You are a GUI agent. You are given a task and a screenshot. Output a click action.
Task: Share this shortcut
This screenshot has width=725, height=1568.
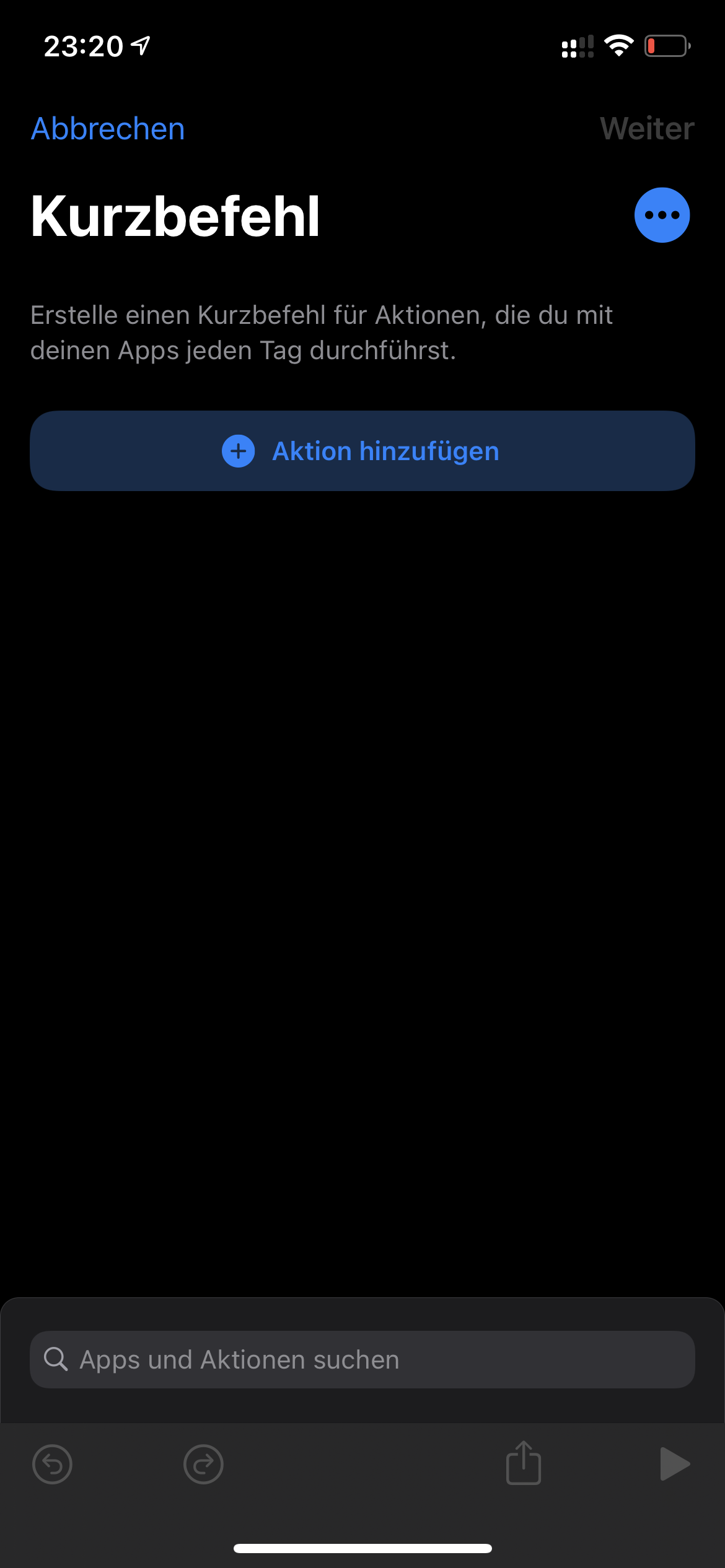pos(524,1463)
